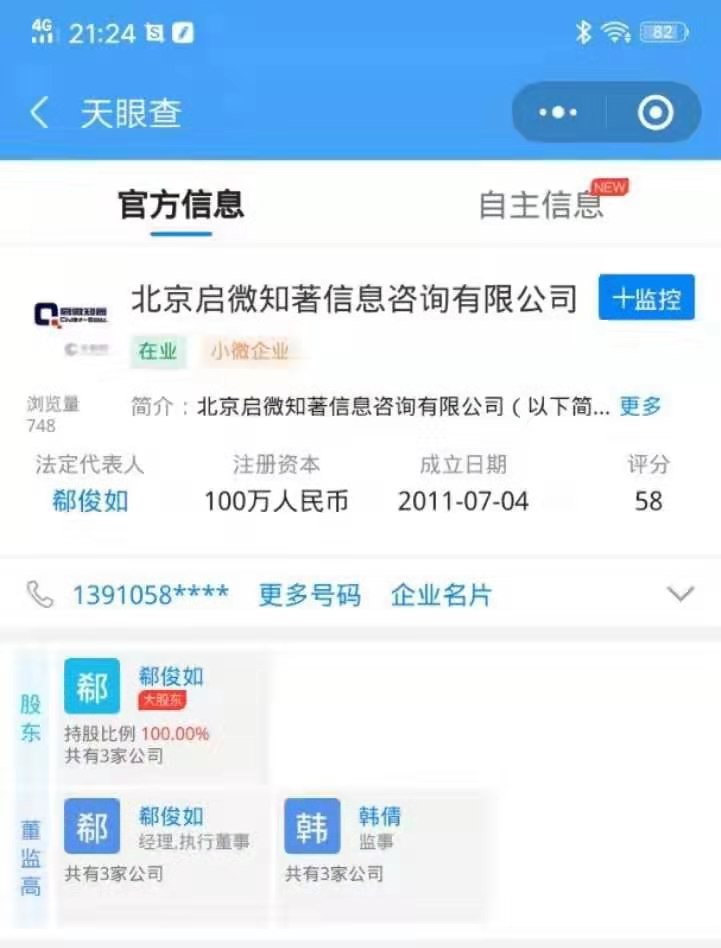Switch to 自主信息 tab
Screen dimensions: 721x948
(x=541, y=204)
